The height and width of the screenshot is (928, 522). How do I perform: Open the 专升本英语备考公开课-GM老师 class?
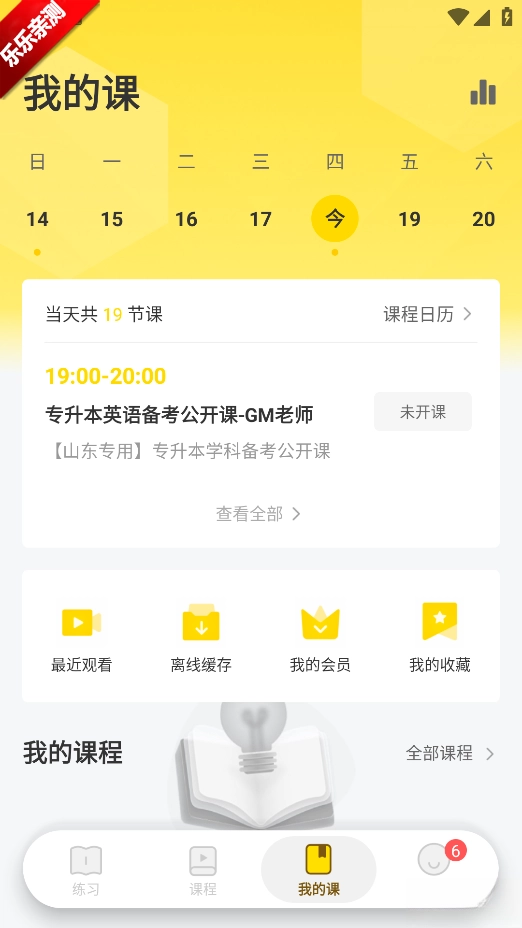tap(179, 415)
